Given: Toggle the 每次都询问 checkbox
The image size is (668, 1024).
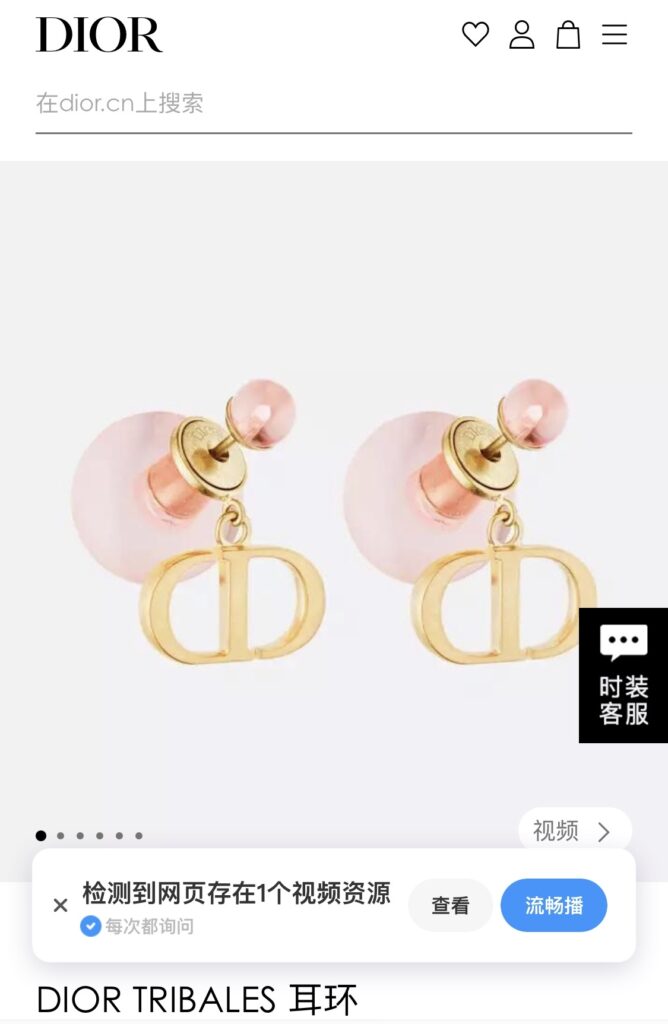Looking at the screenshot, I should [91, 926].
